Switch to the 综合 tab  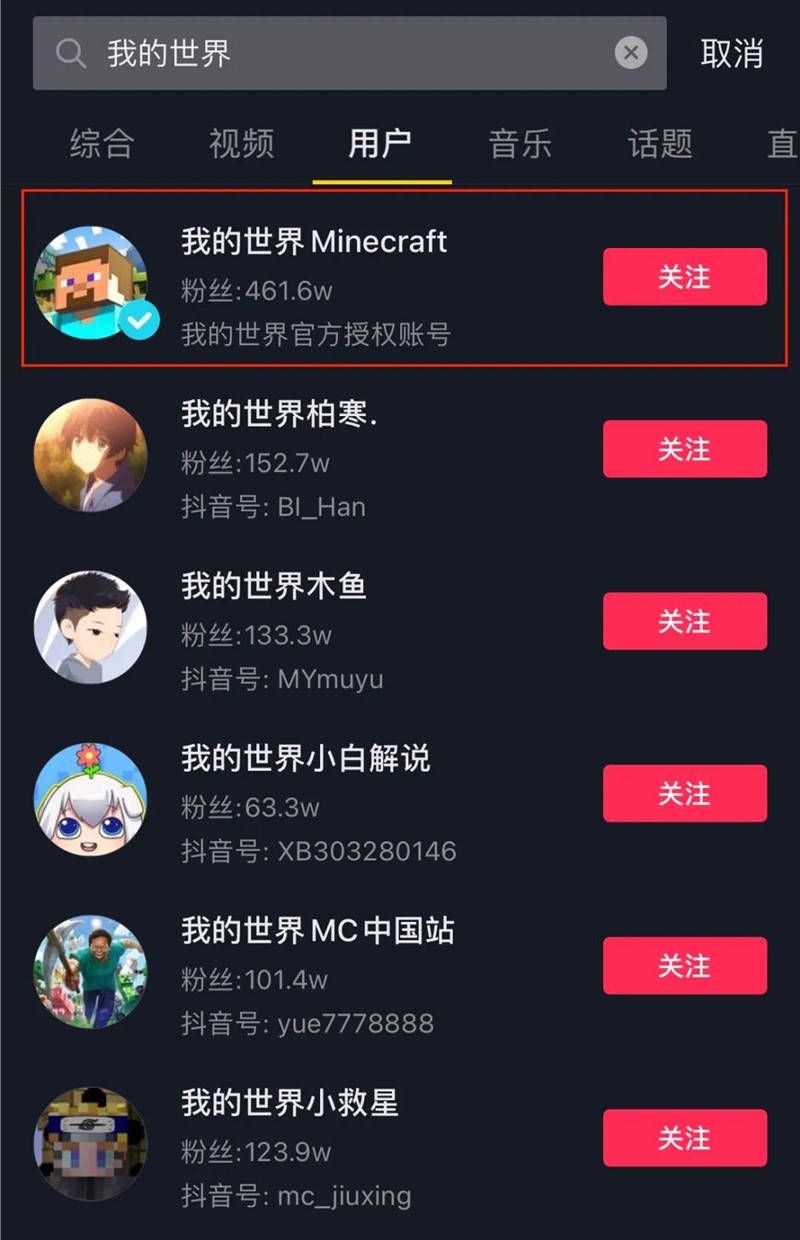101,145
